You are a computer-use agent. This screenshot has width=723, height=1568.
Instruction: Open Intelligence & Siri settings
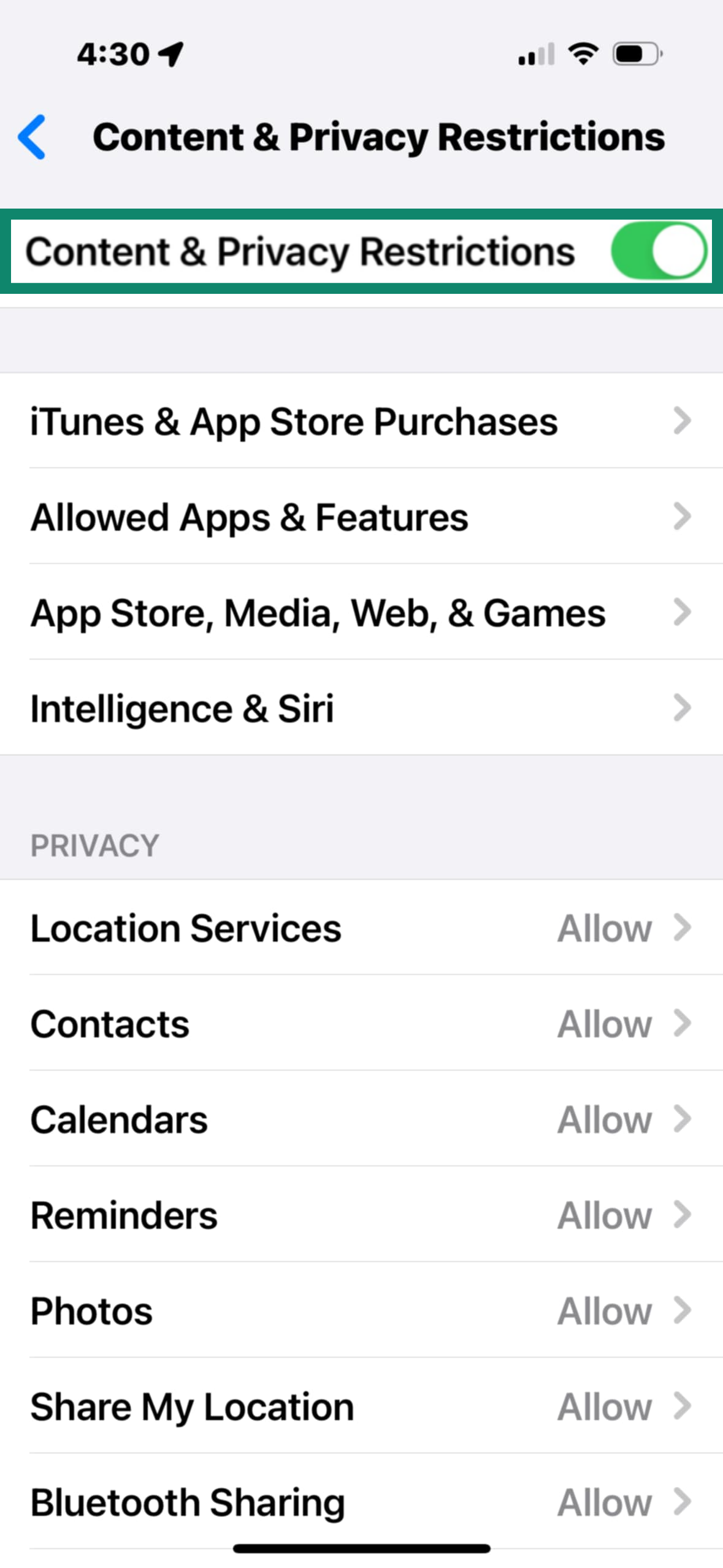361,709
